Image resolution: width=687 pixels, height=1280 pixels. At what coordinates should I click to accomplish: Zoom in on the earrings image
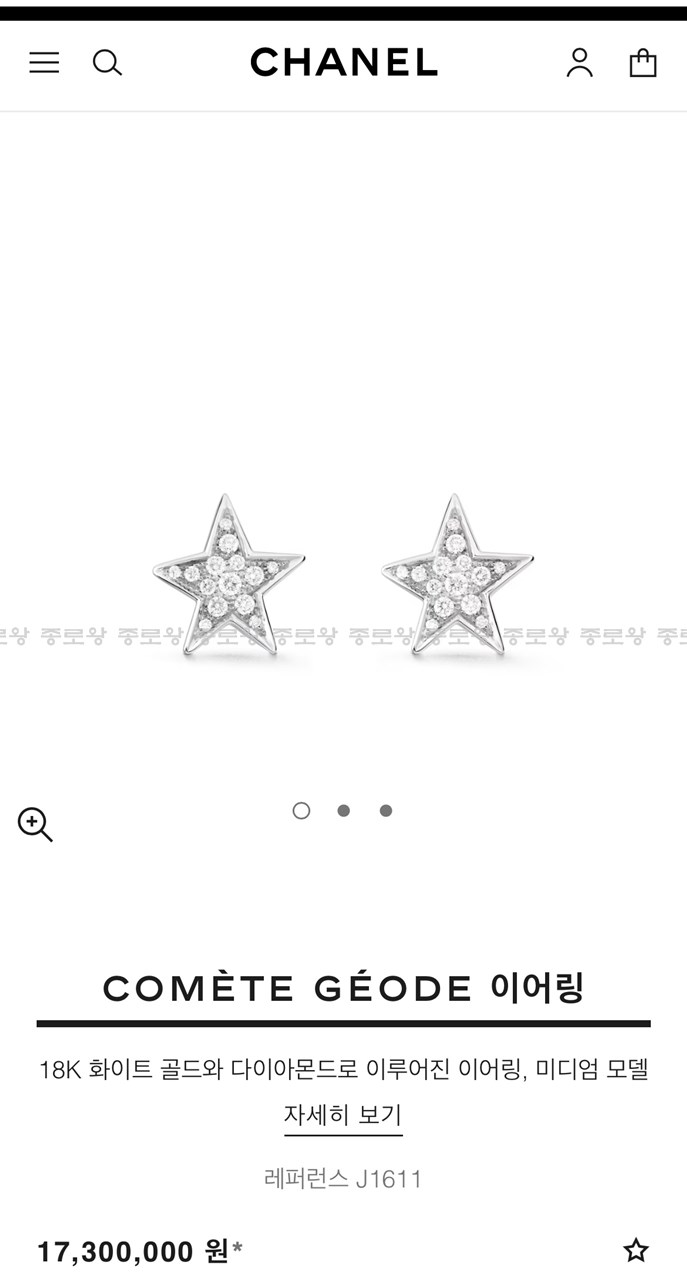35,824
